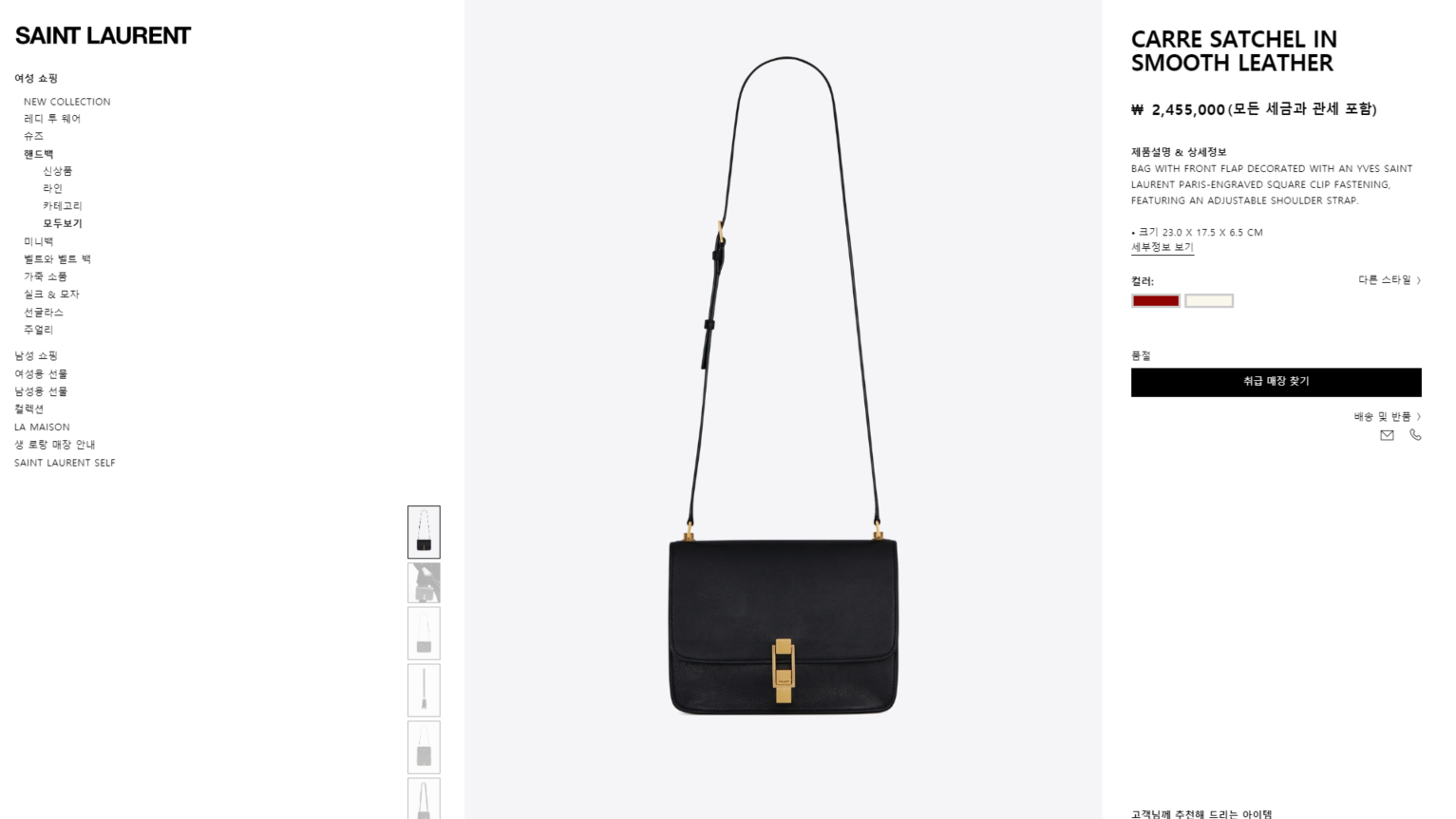Tap the email envelope icon
The image size is (1456, 819).
point(1387,435)
